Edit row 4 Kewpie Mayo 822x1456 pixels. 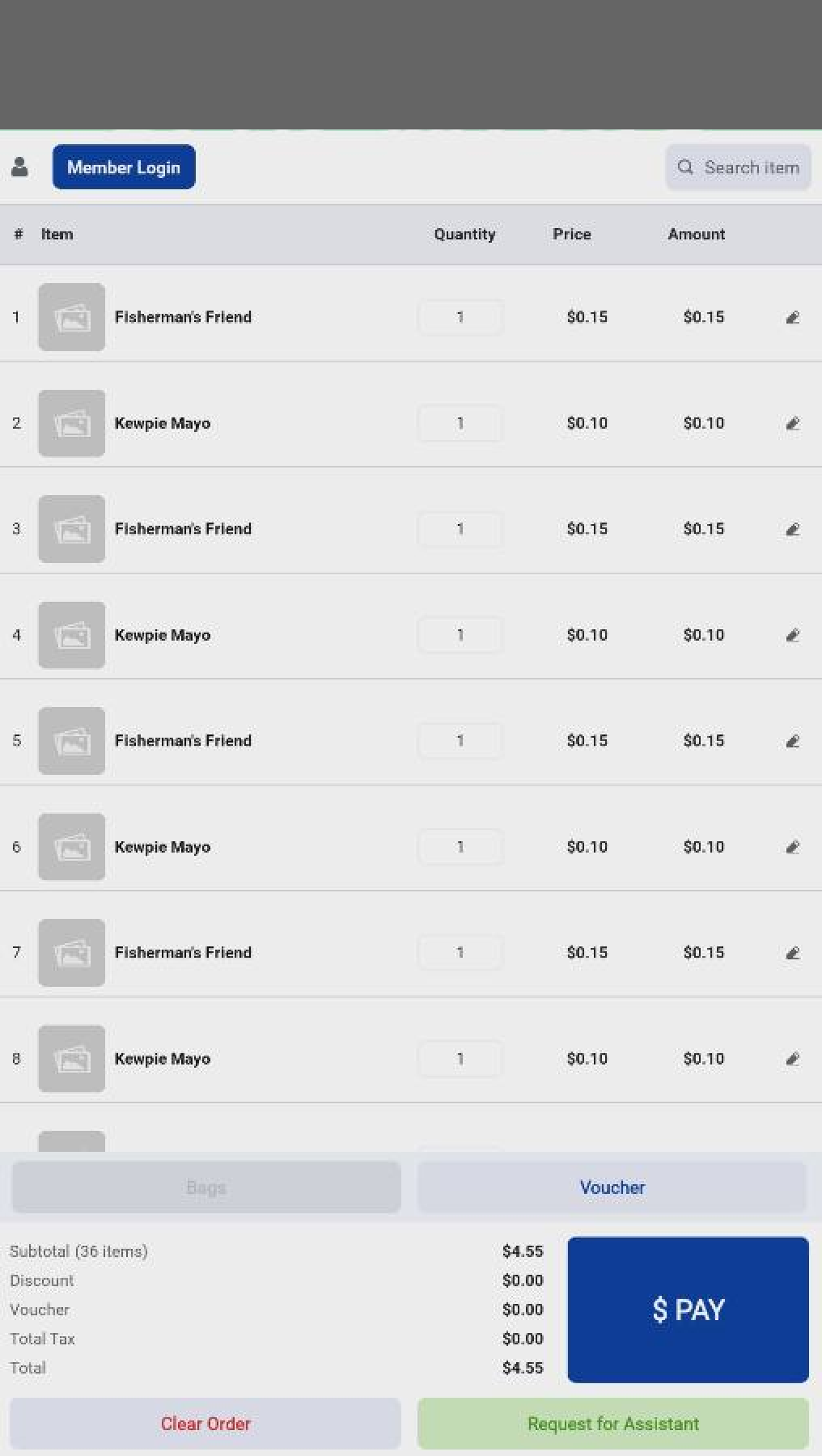pos(792,635)
